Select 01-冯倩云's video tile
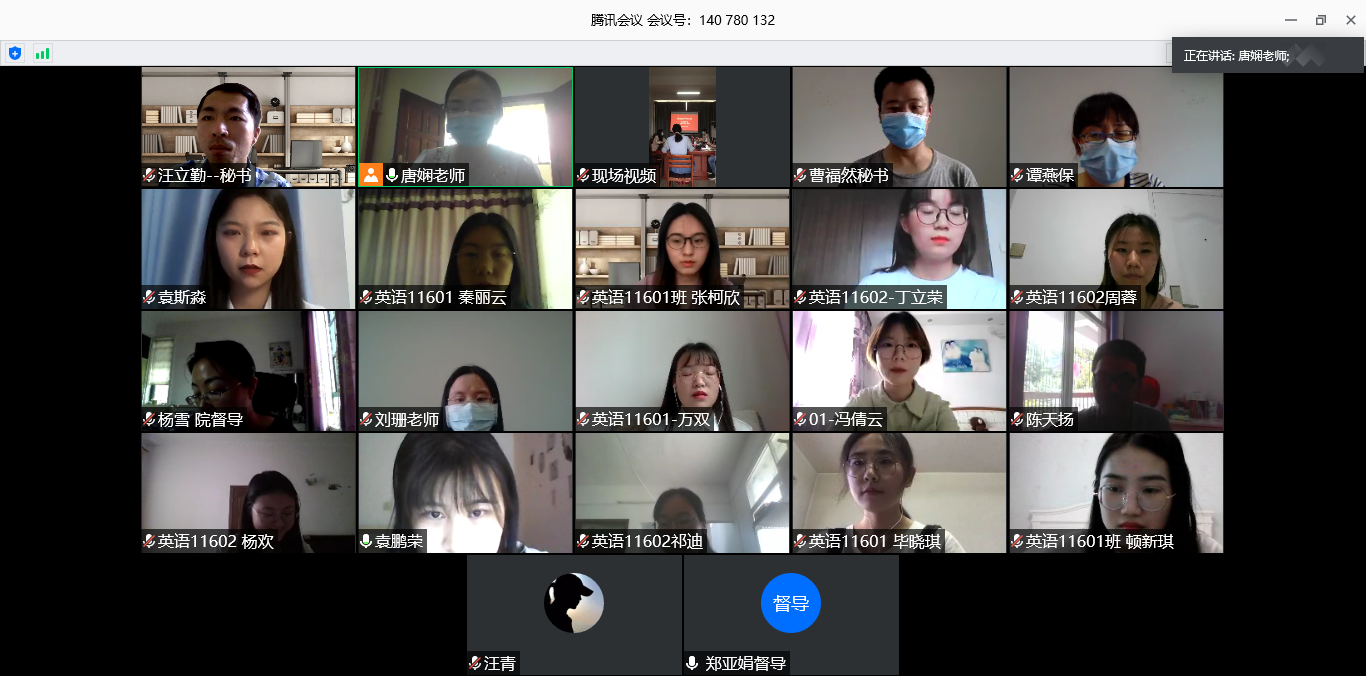The width and height of the screenshot is (1366, 676). coord(899,370)
